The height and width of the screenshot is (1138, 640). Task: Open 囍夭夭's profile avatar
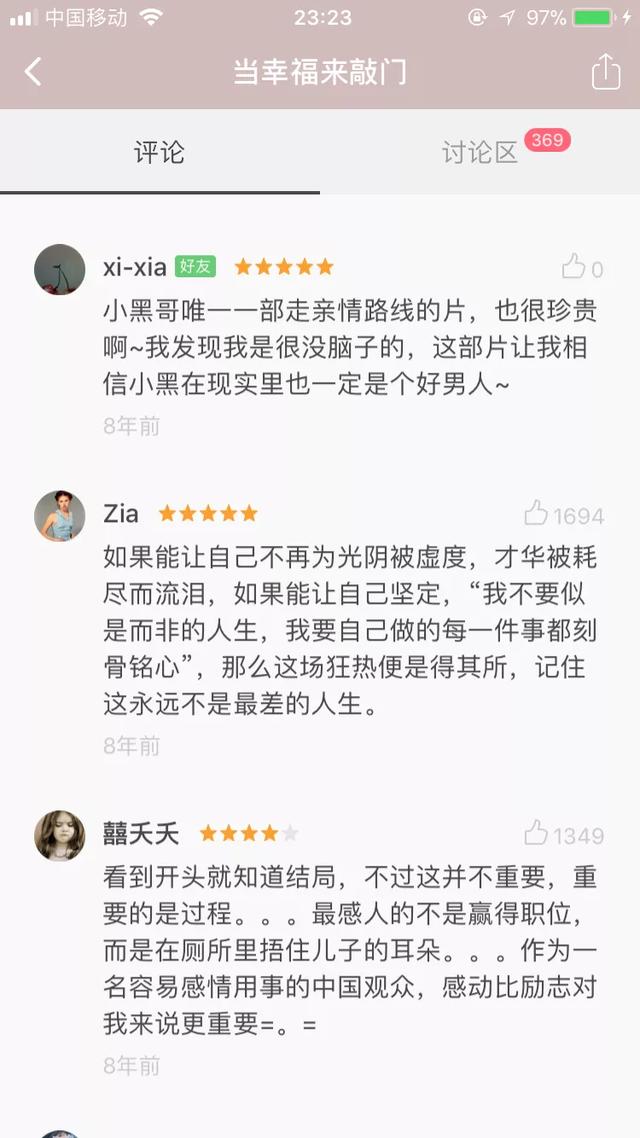point(60,835)
